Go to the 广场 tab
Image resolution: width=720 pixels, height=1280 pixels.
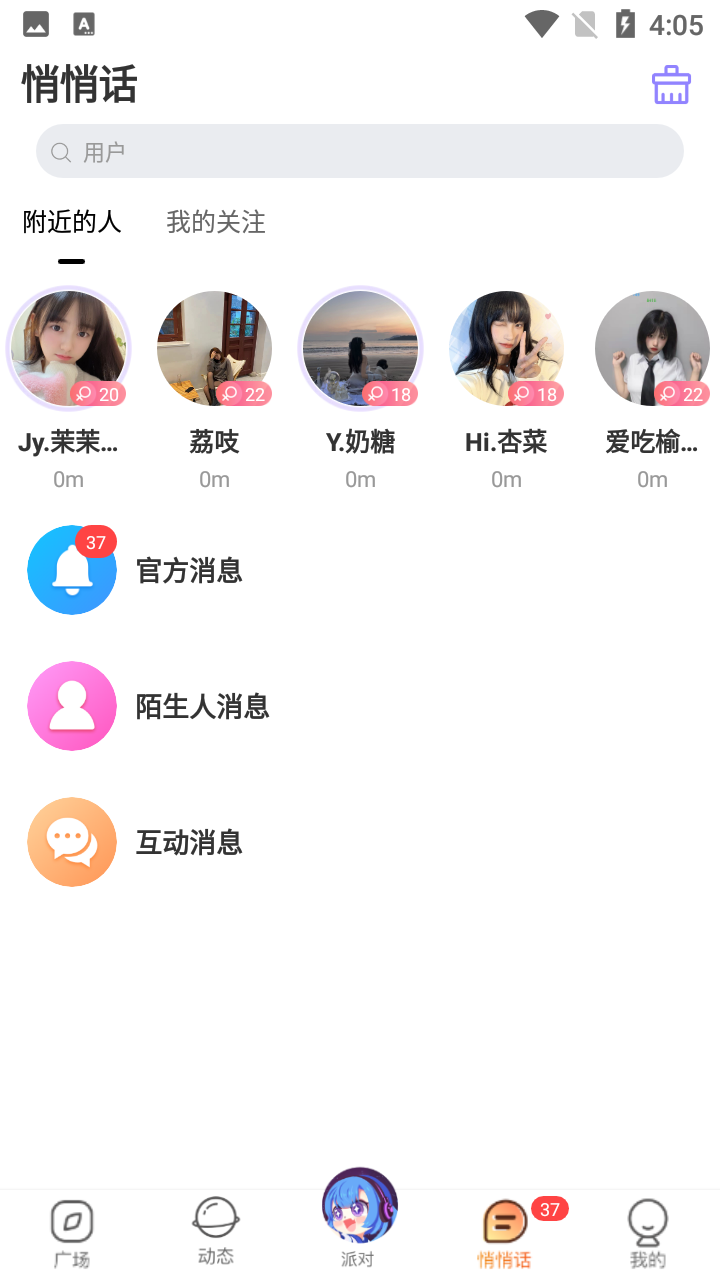pos(72,1234)
